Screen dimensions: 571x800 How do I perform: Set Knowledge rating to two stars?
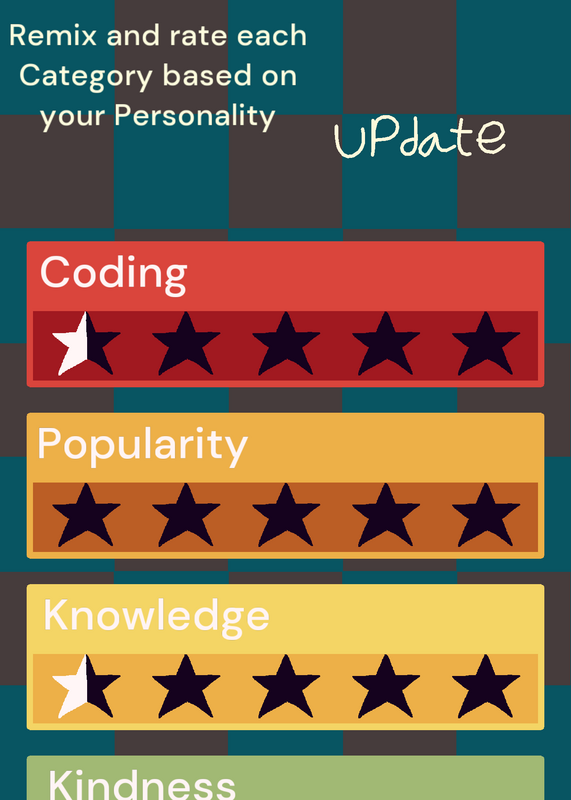click(x=186, y=687)
